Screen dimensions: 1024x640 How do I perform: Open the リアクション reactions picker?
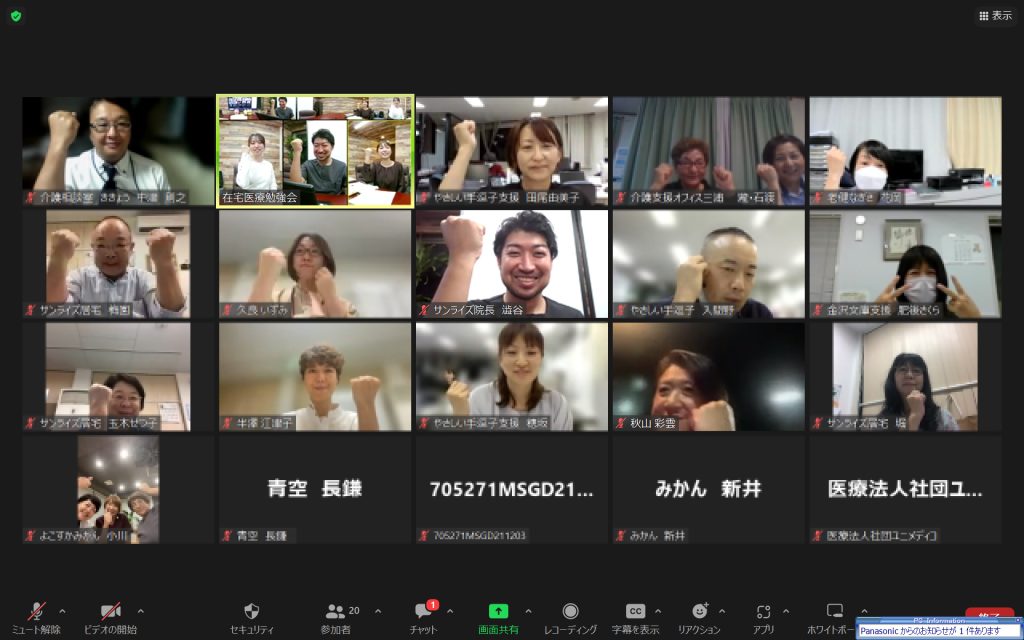point(699,616)
